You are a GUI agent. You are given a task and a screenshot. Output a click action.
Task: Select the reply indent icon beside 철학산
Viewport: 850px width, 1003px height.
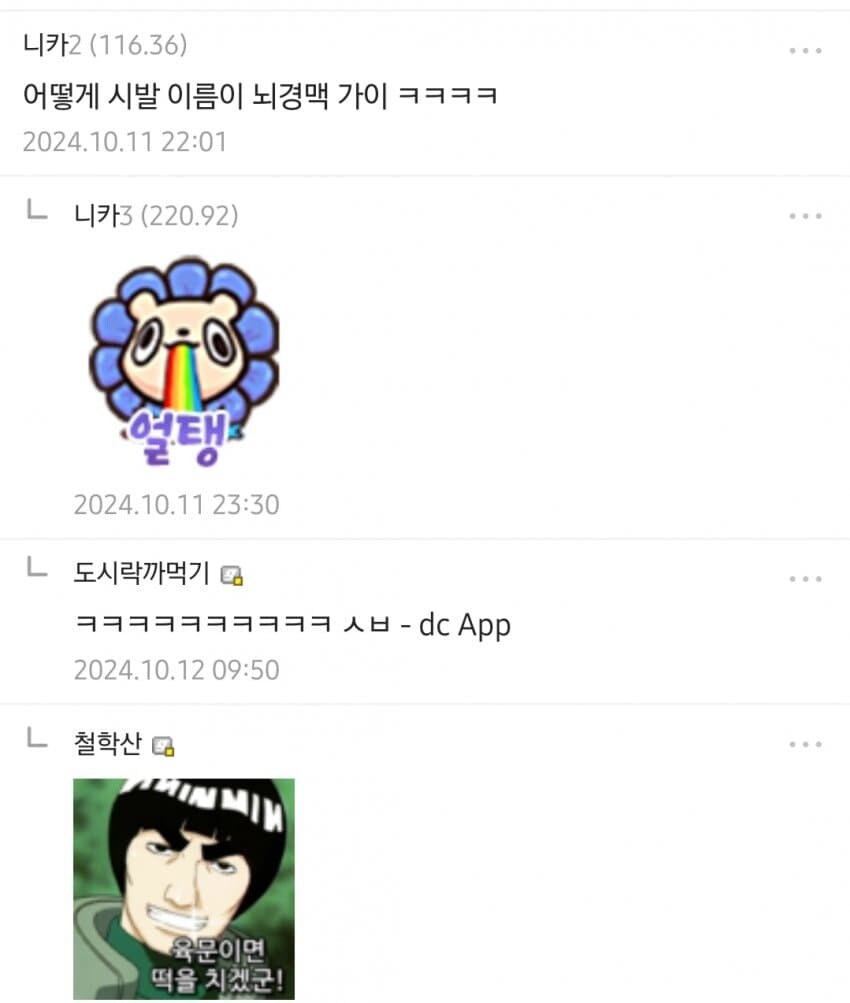pos(35,740)
